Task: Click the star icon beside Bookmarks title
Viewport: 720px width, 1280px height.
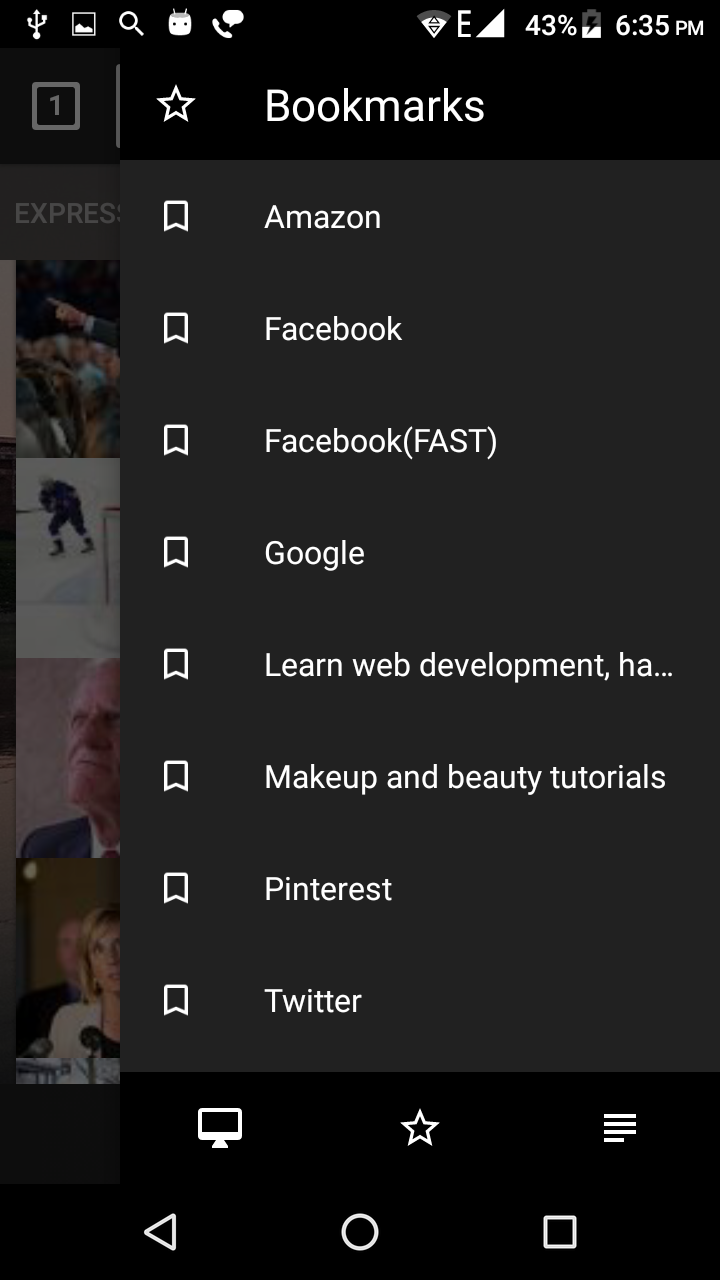Action: [176, 103]
